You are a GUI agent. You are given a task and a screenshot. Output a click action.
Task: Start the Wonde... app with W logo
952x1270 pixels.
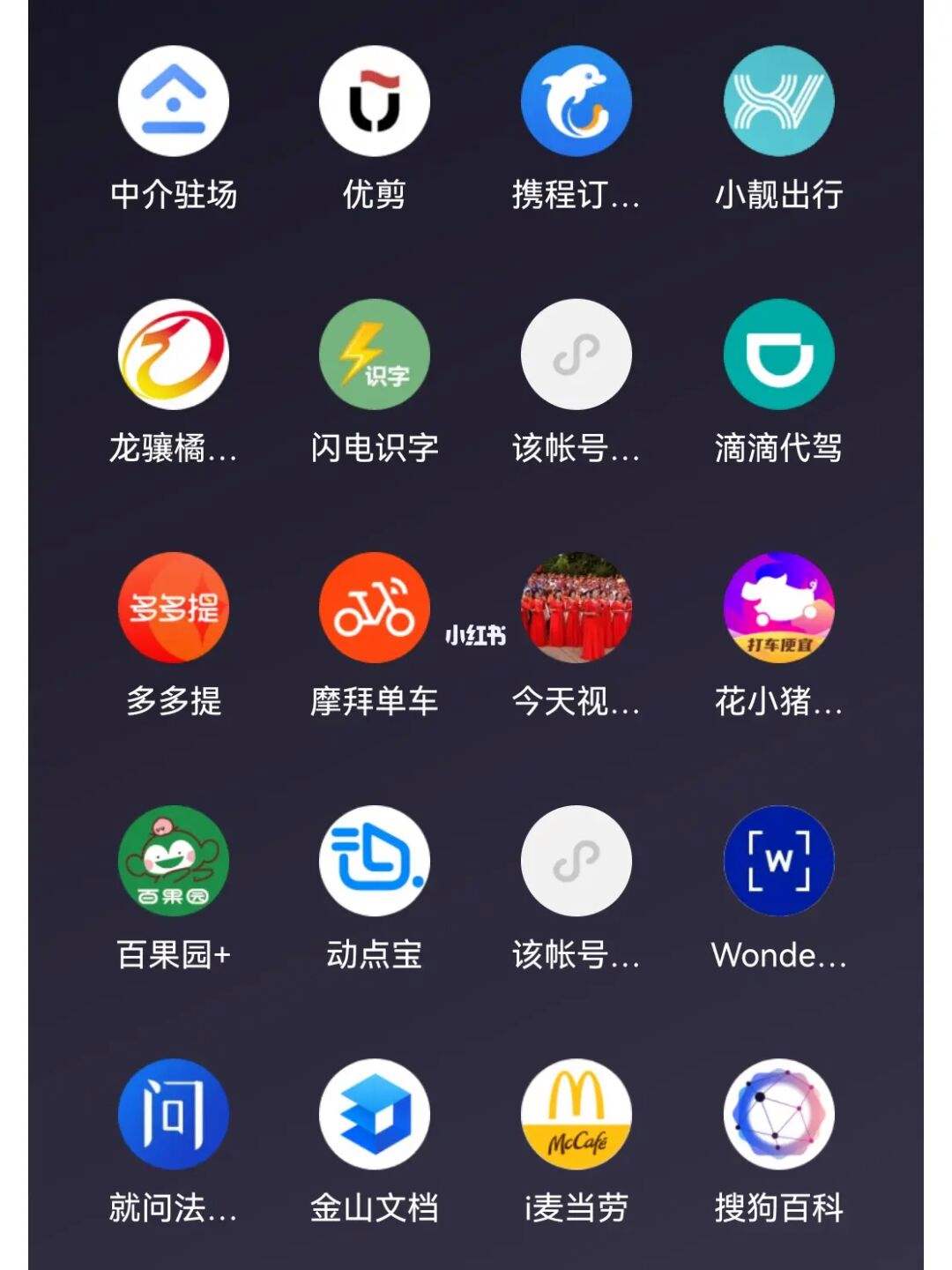[779, 861]
